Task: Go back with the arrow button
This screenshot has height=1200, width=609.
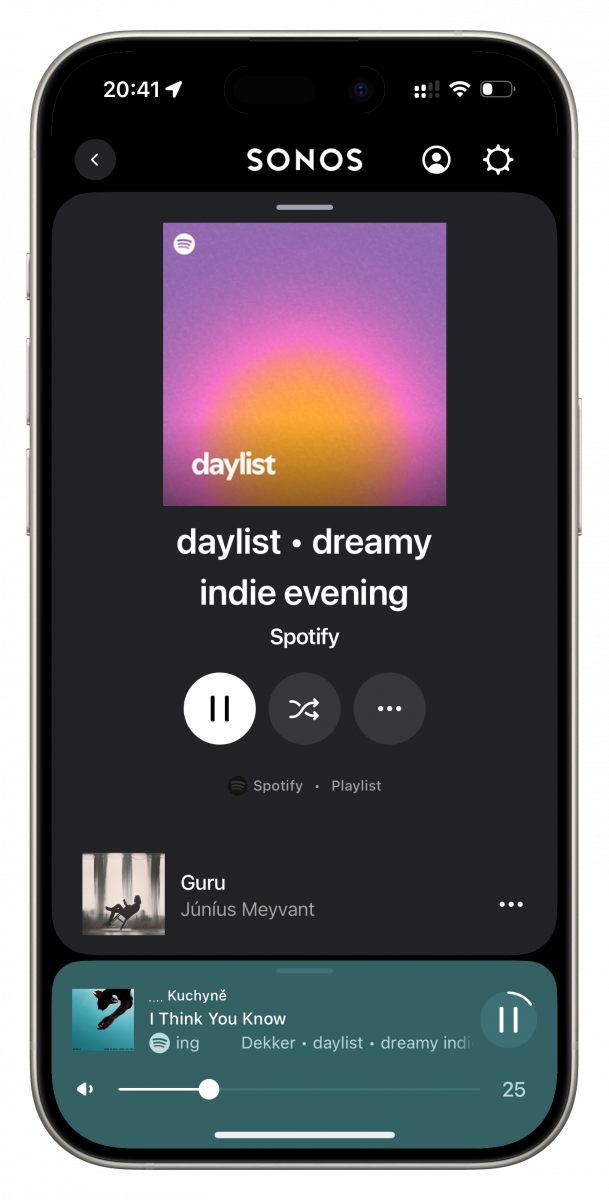Action: pos(95,160)
